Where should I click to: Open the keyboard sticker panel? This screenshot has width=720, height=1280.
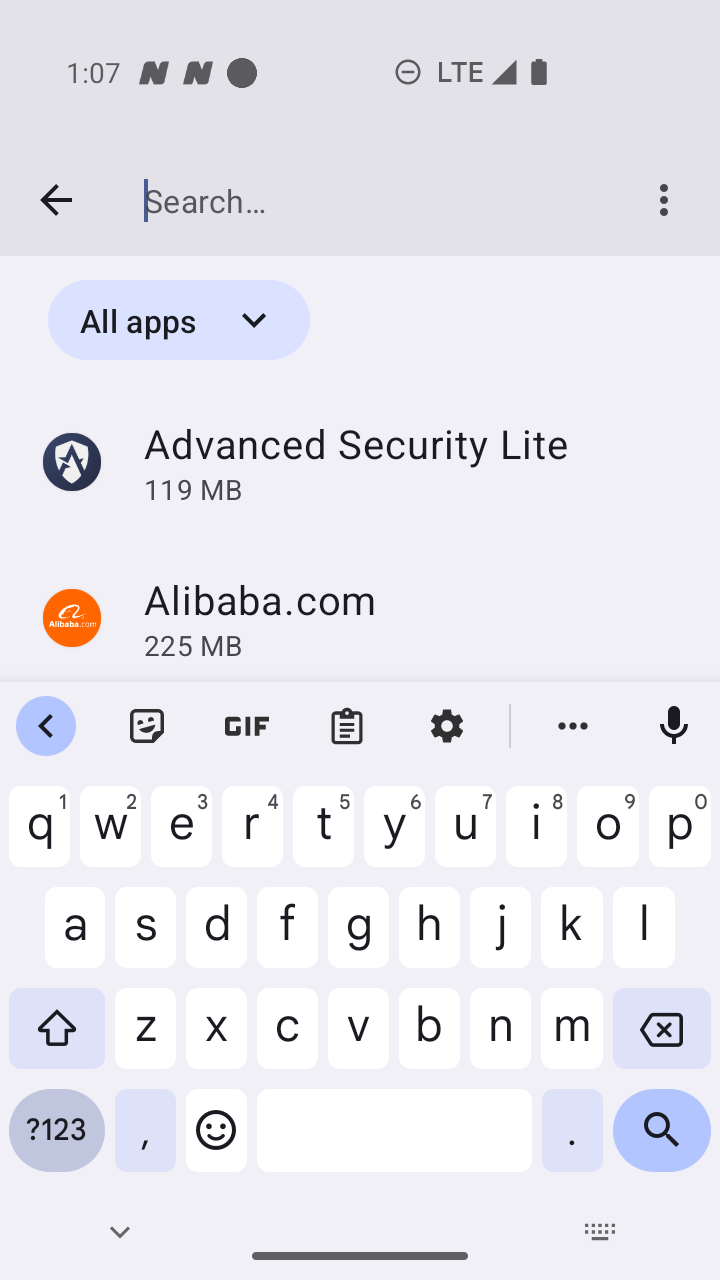[x=147, y=726]
